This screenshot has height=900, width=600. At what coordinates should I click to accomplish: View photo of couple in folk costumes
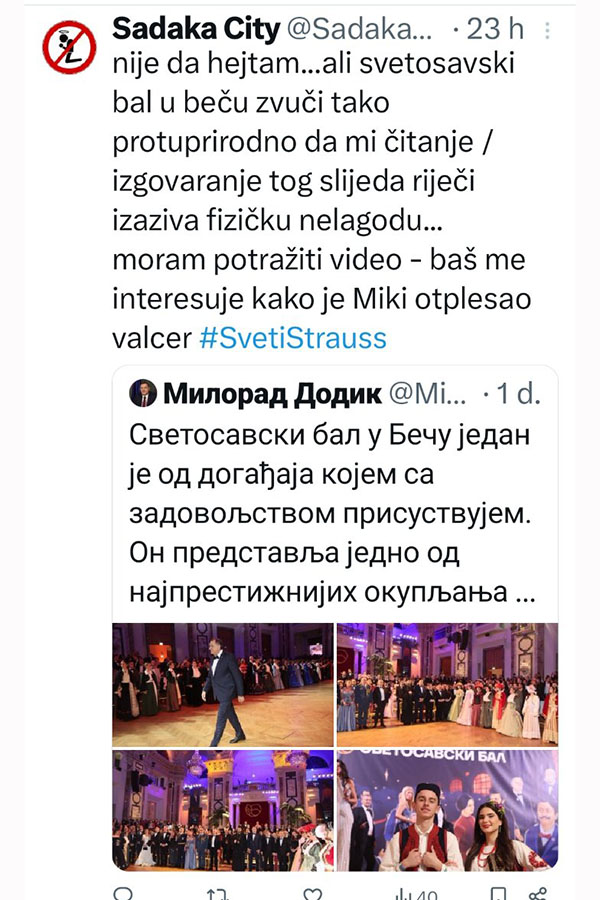(x=447, y=809)
